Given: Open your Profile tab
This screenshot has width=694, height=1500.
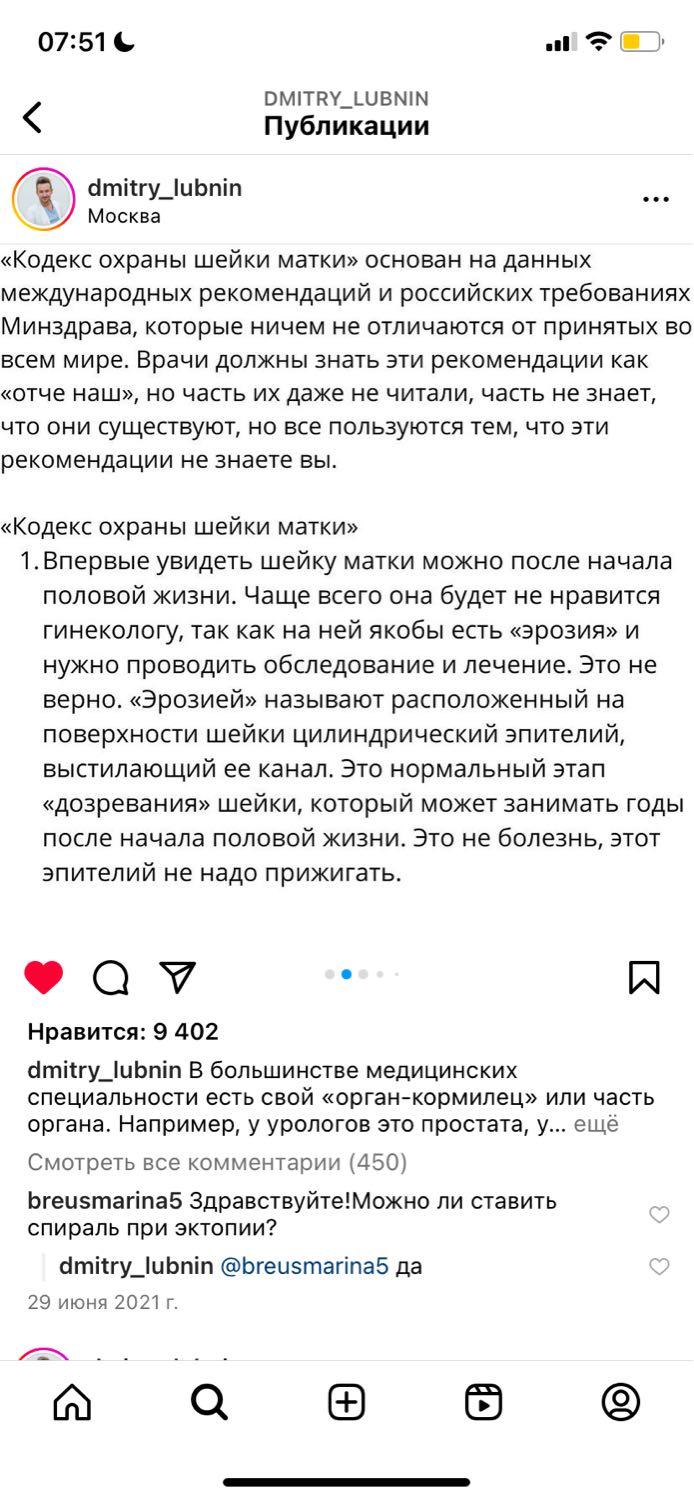Looking at the screenshot, I should (x=621, y=1403).
